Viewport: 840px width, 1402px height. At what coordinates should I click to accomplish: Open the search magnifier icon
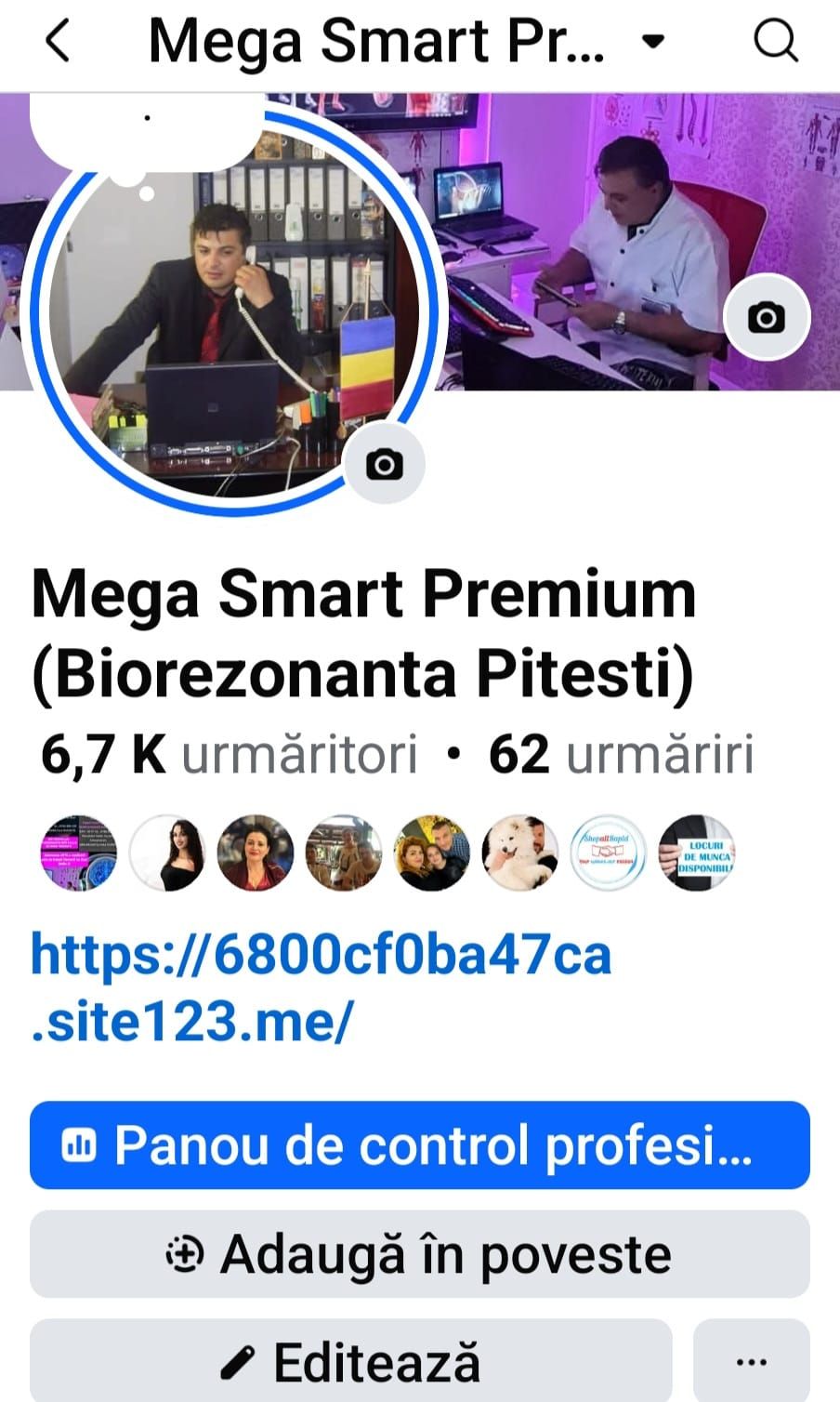coord(775,41)
